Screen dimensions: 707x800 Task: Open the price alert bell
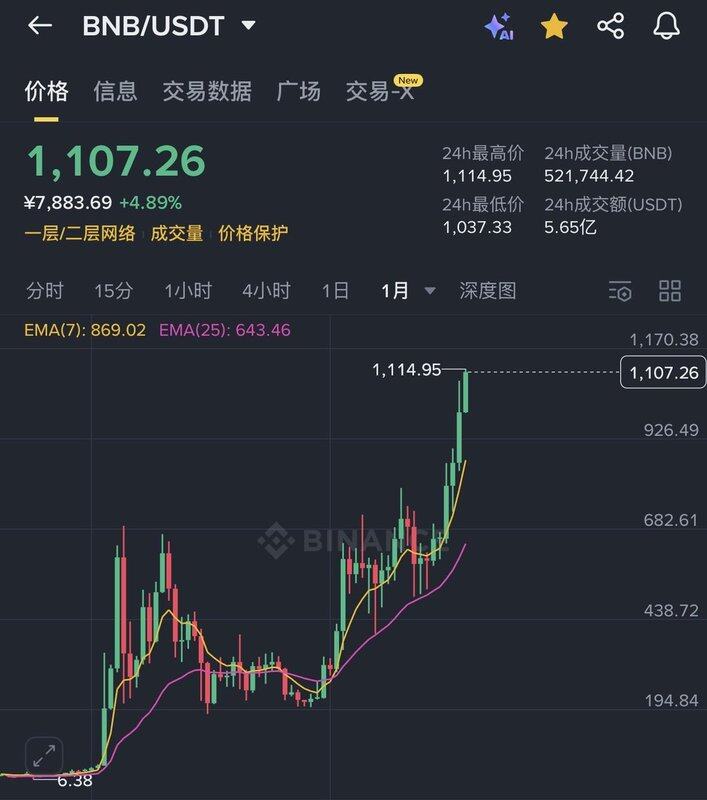(x=666, y=27)
